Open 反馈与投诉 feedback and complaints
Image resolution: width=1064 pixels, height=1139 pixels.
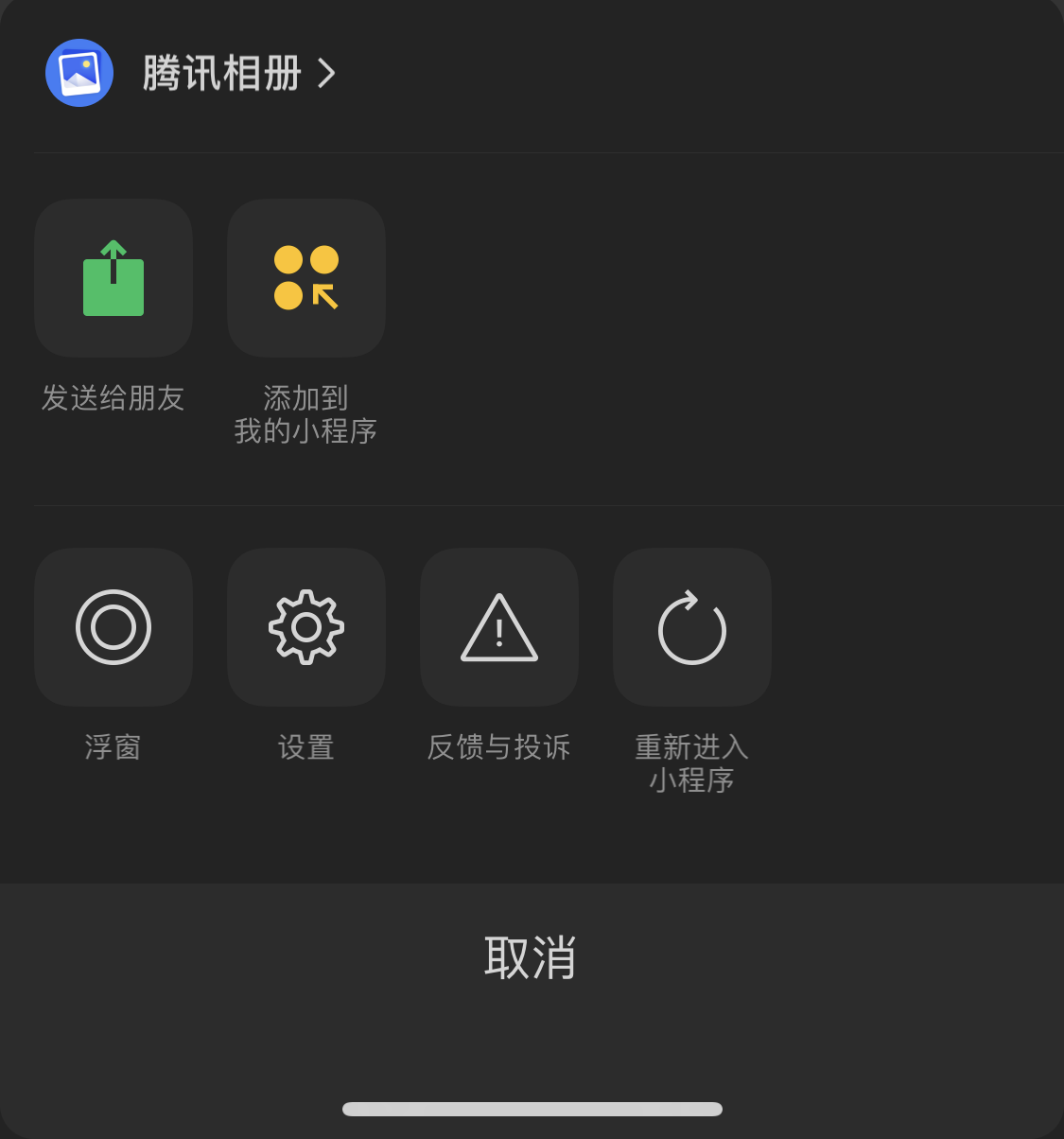499,627
